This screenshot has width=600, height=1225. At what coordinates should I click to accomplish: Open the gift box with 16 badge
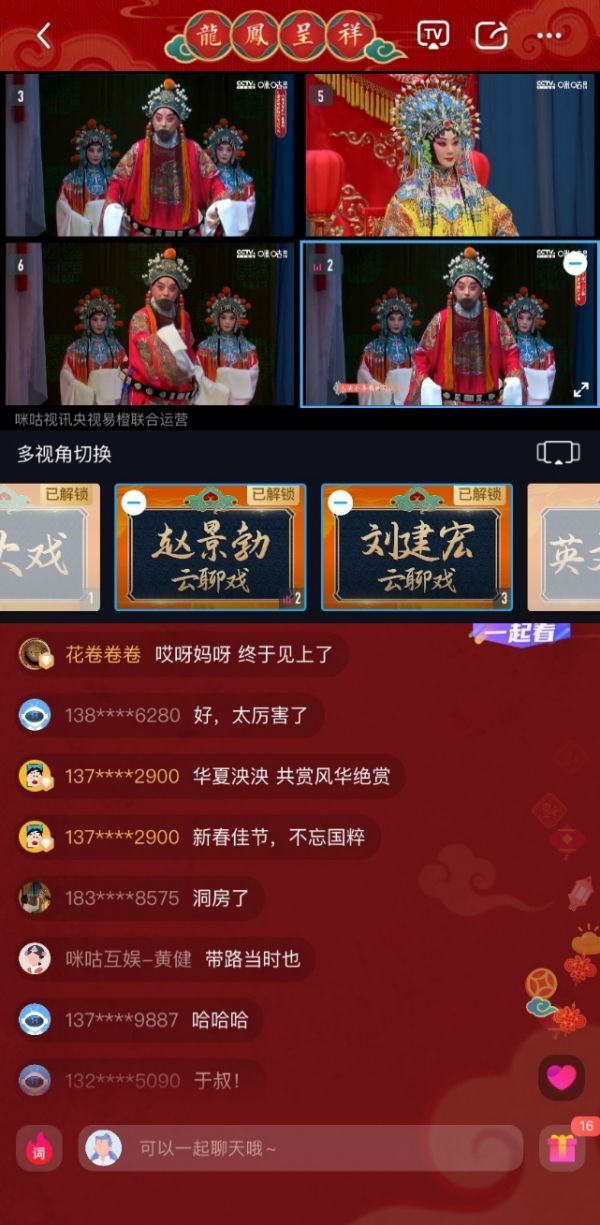click(x=562, y=1147)
